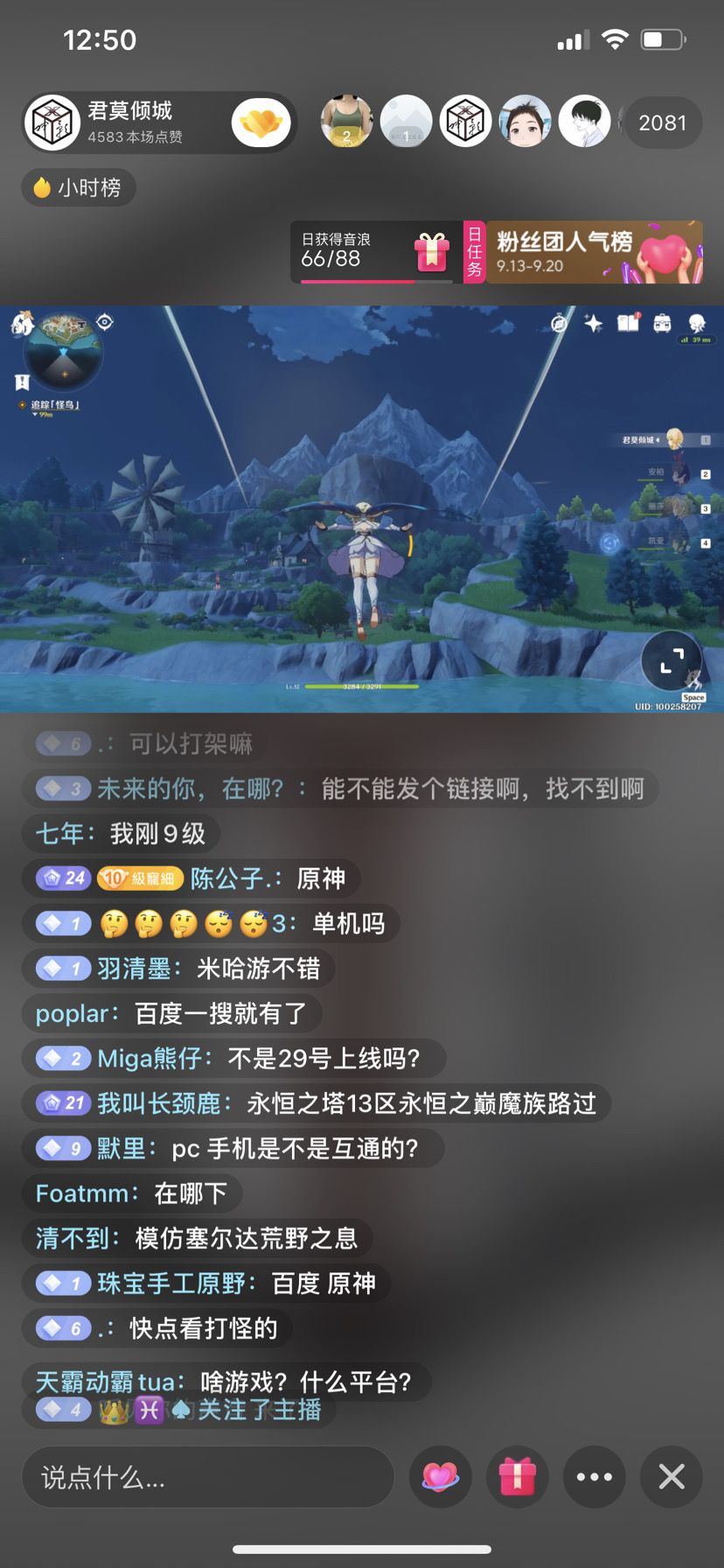This screenshot has height=1568, width=724.
Task: Toggle the heart follow button beside streamer name
Action: pyautogui.click(x=256, y=122)
